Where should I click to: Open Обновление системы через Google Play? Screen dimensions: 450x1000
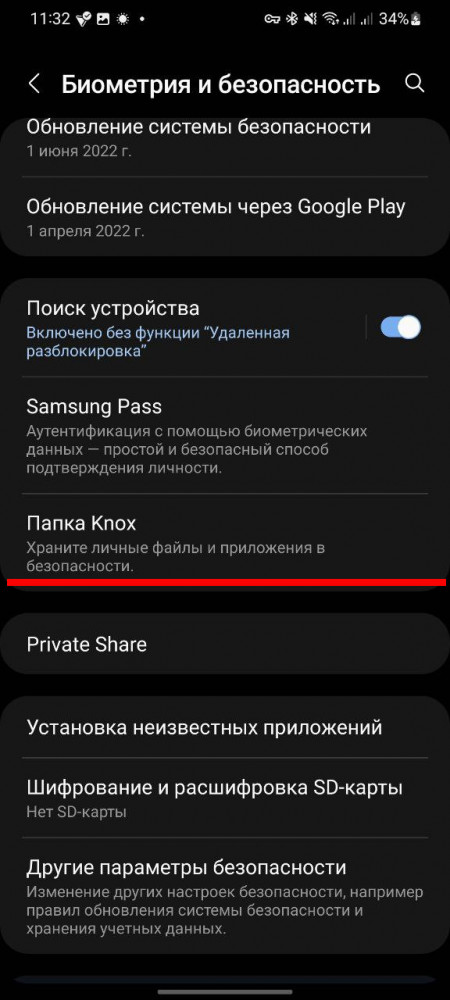click(x=225, y=217)
